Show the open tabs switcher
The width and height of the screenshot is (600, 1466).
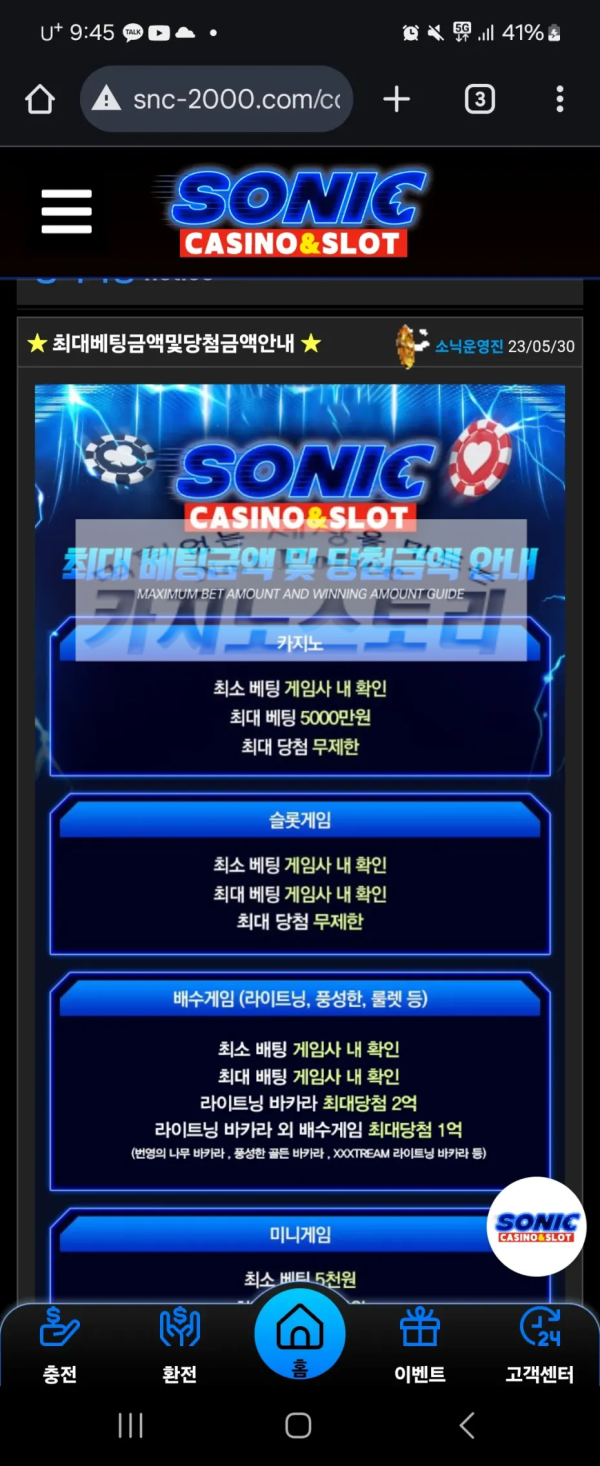coord(479,99)
